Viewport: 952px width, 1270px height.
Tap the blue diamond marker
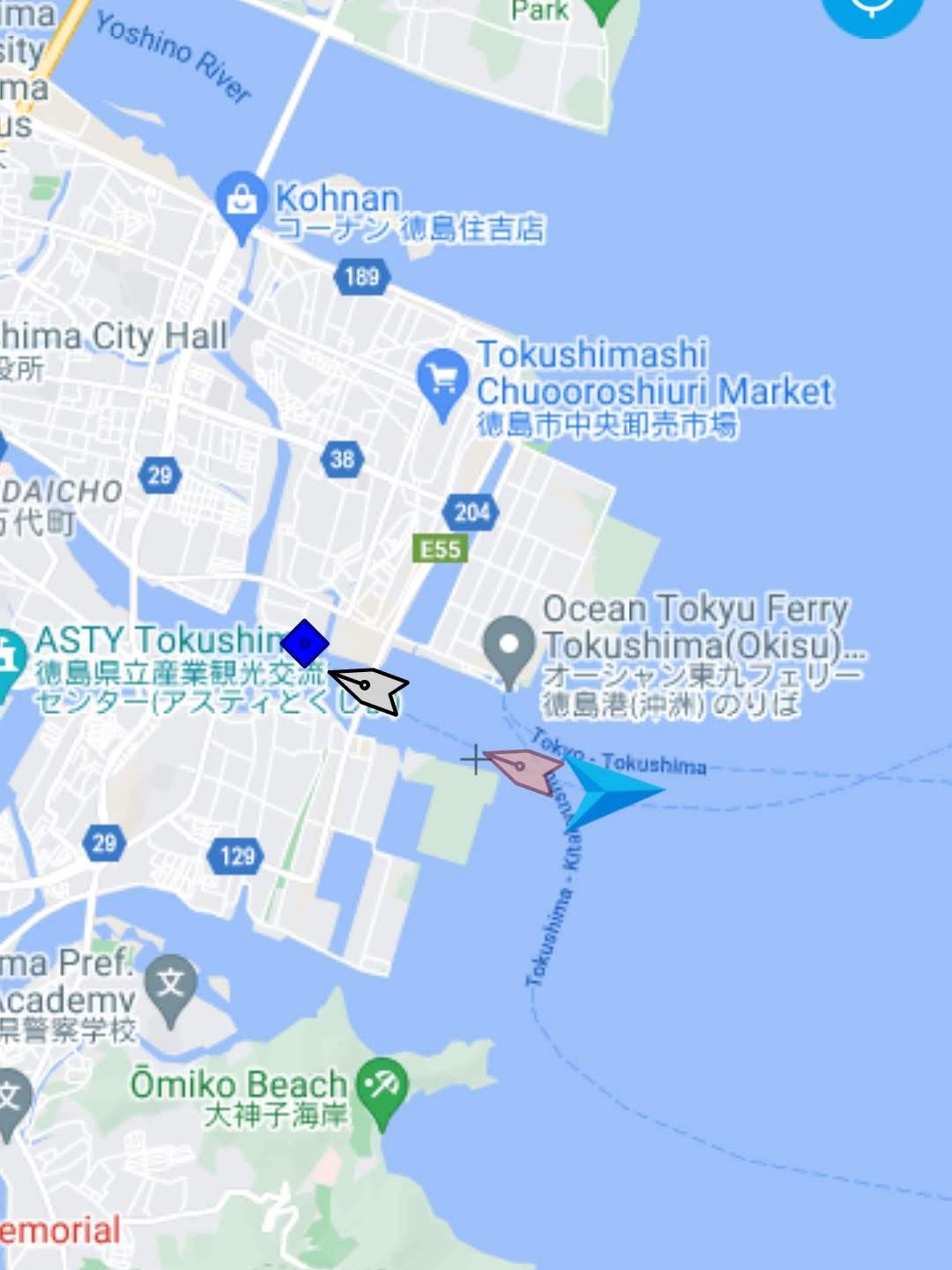coord(305,643)
